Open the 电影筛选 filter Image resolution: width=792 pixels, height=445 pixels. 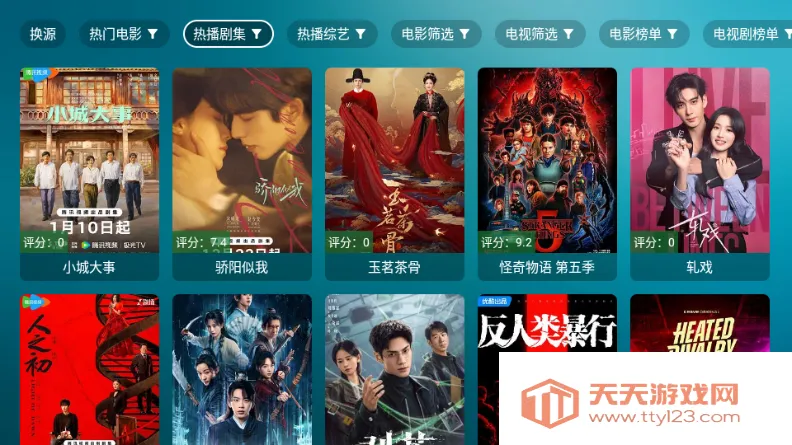[x=437, y=34]
